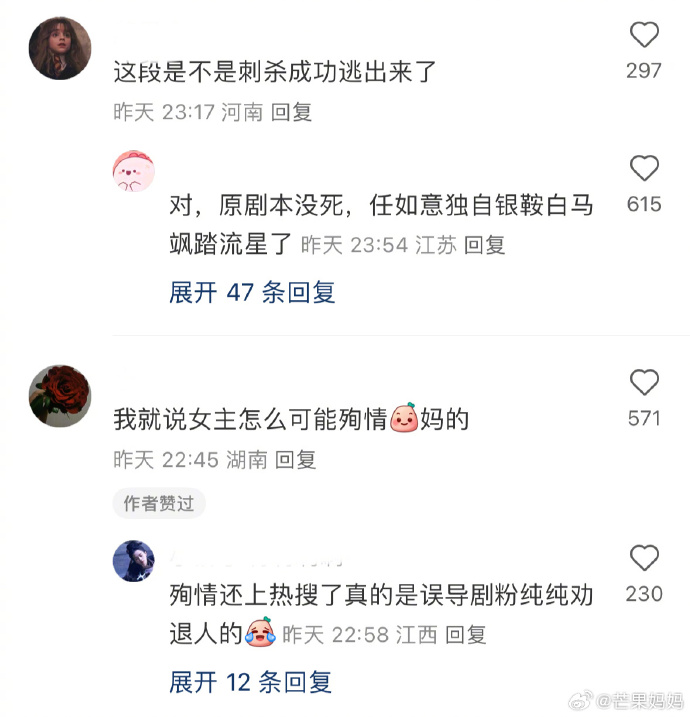Reply to the comment posted from 江西
The width and height of the screenshot is (690, 717).
click(x=465, y=634)
